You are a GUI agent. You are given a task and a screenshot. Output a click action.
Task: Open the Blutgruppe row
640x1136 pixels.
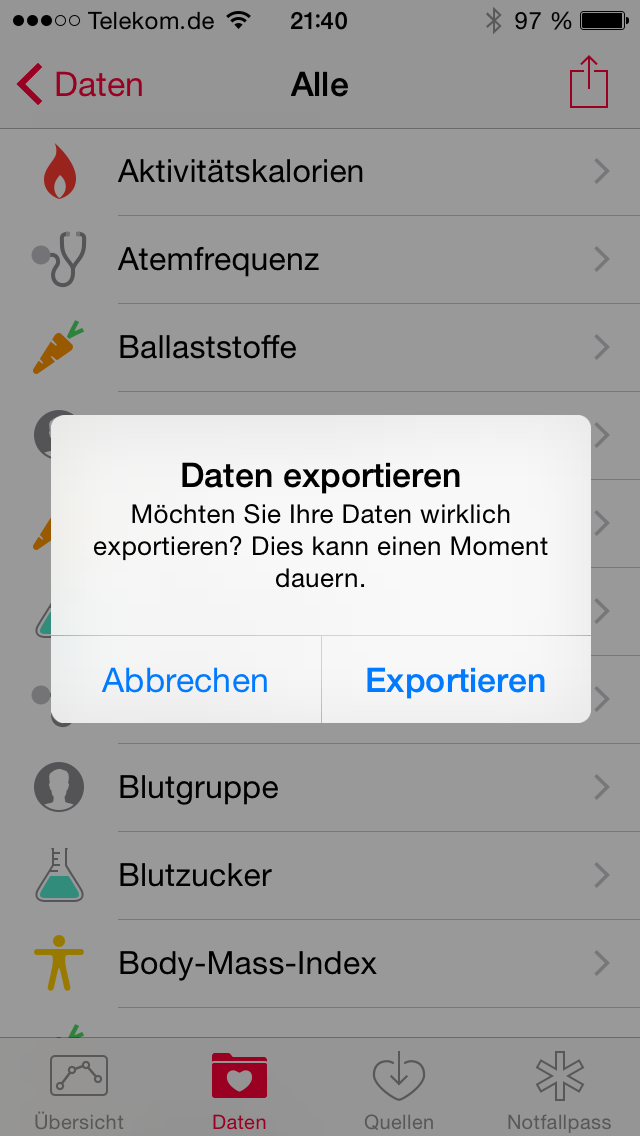[320, 788]
